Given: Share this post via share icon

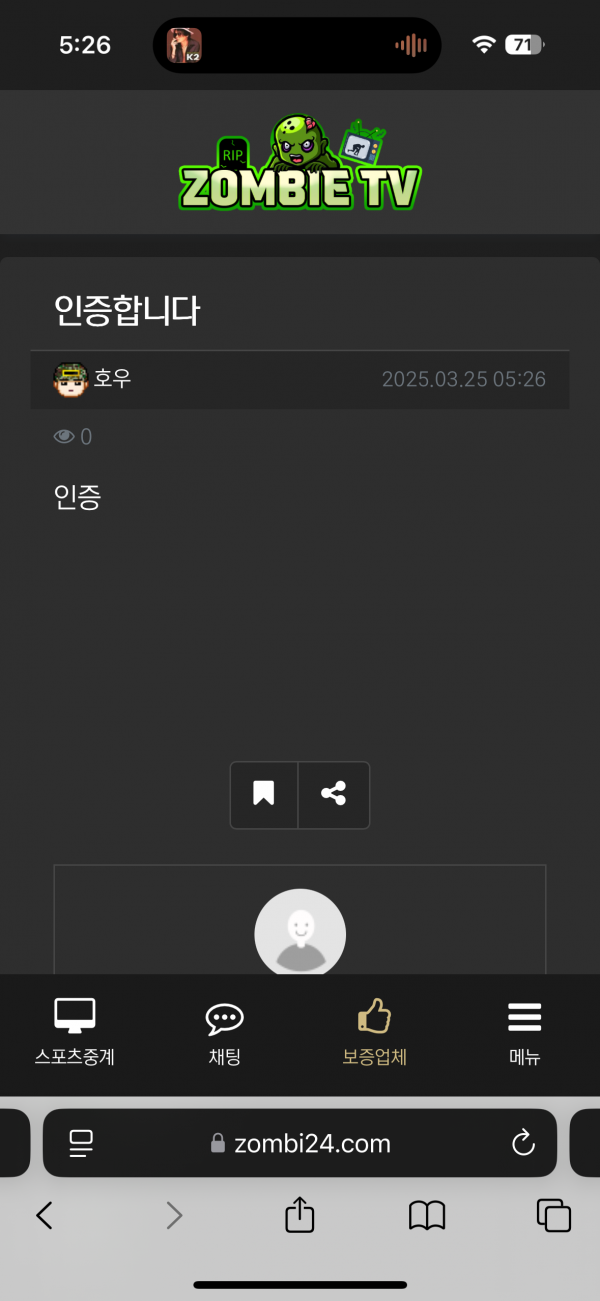Looking at the screenshot, I should [x=334, y=795].
